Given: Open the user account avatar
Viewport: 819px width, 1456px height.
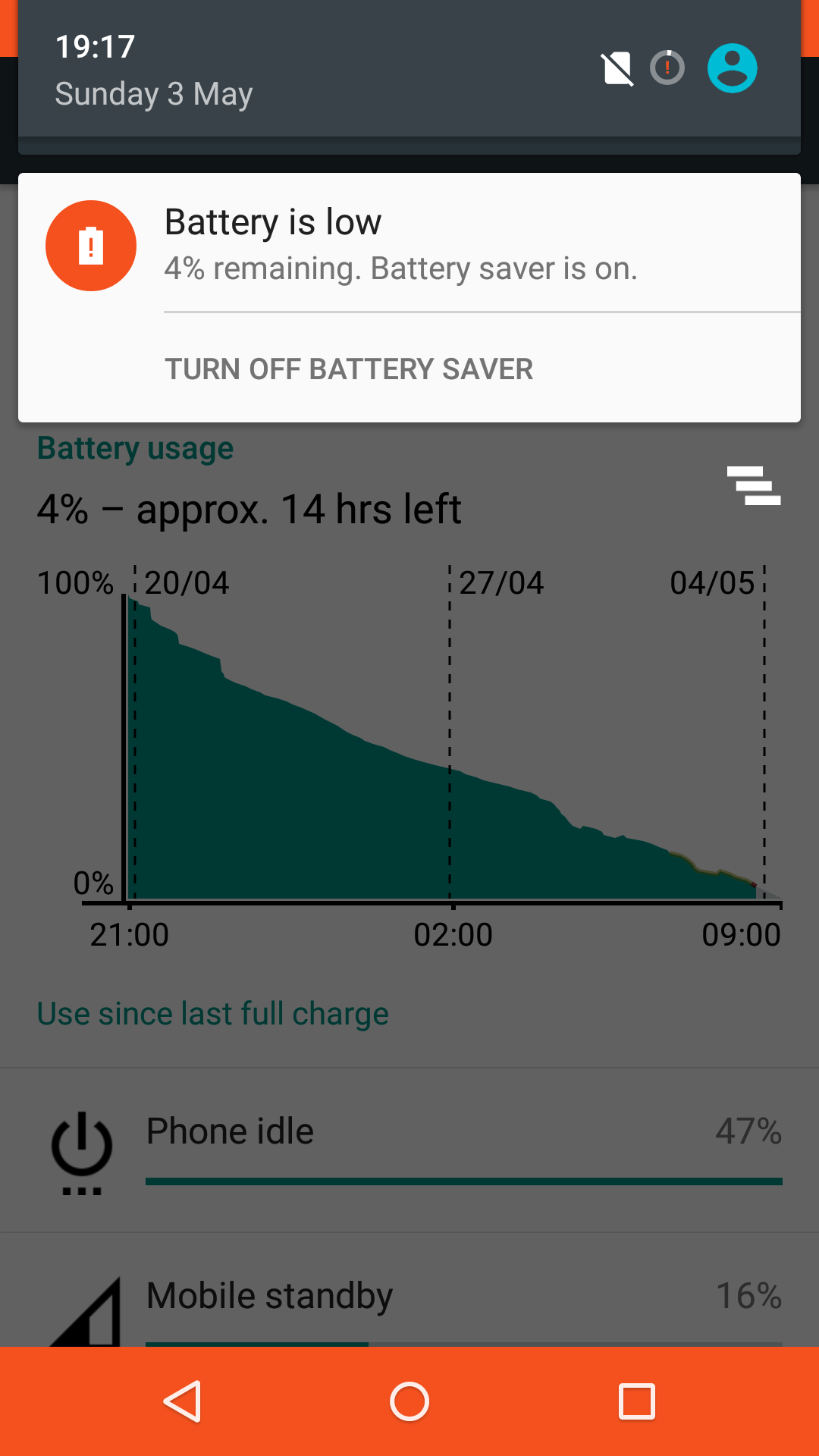Looking at the screenshot, I should point(732,68).
